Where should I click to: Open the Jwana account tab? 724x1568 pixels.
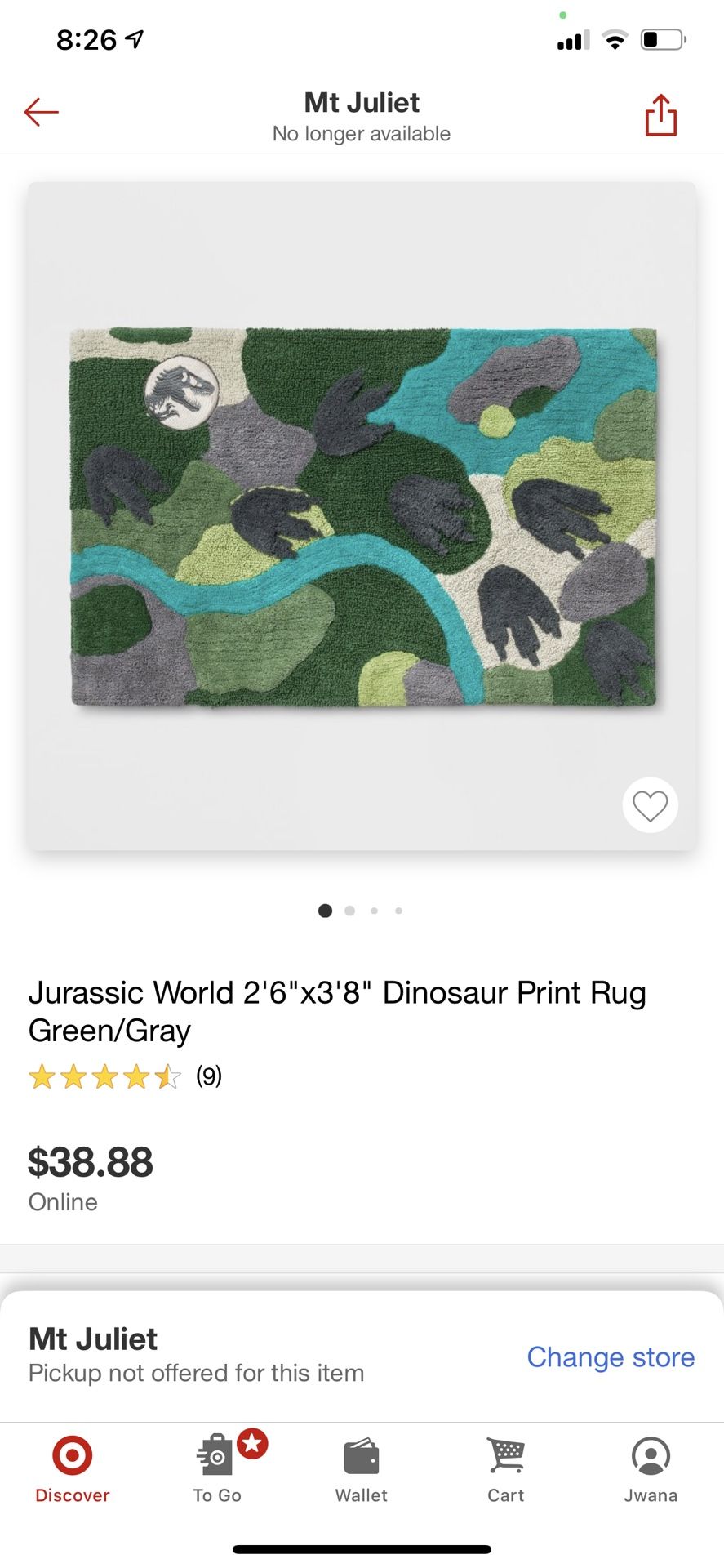(x=651, y=1468)
